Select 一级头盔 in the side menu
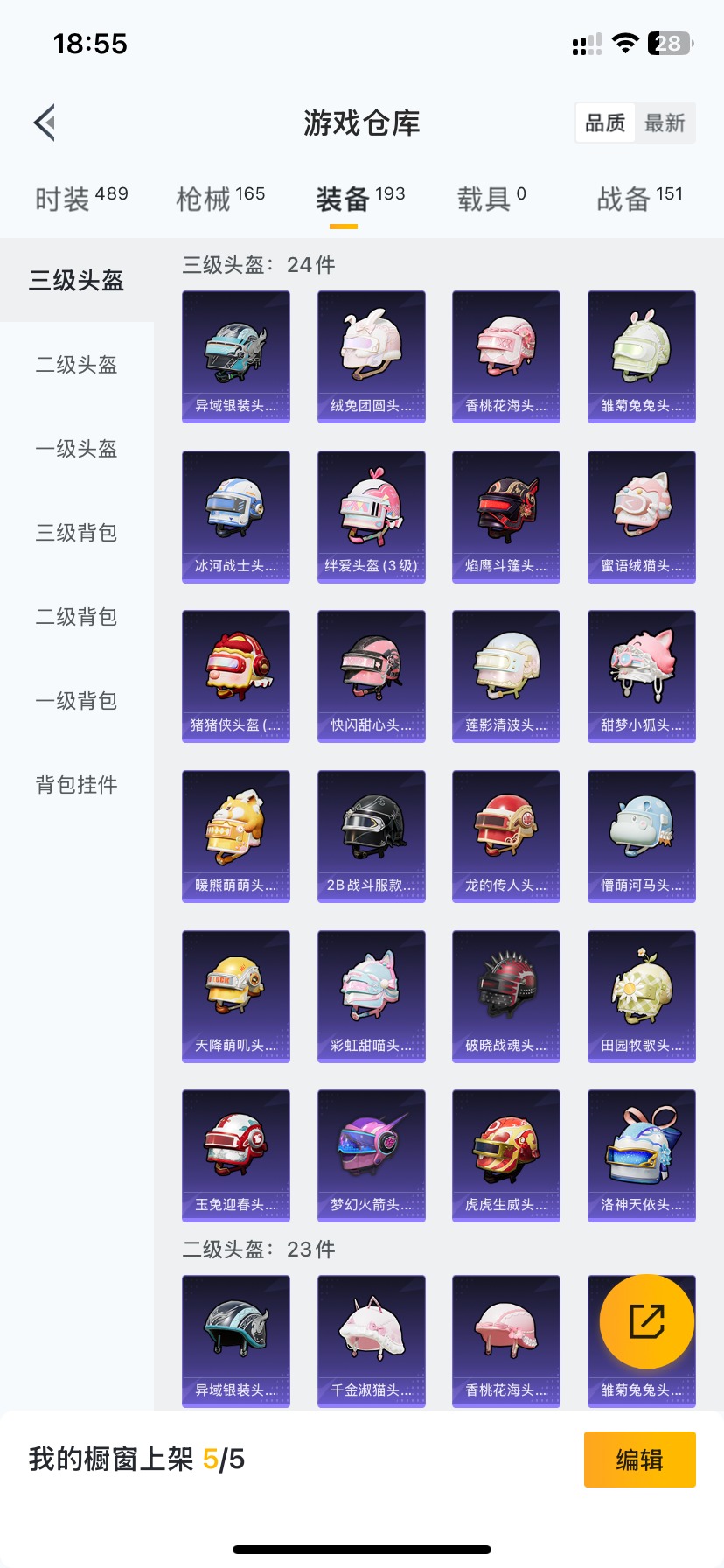 tap(77, 449)
